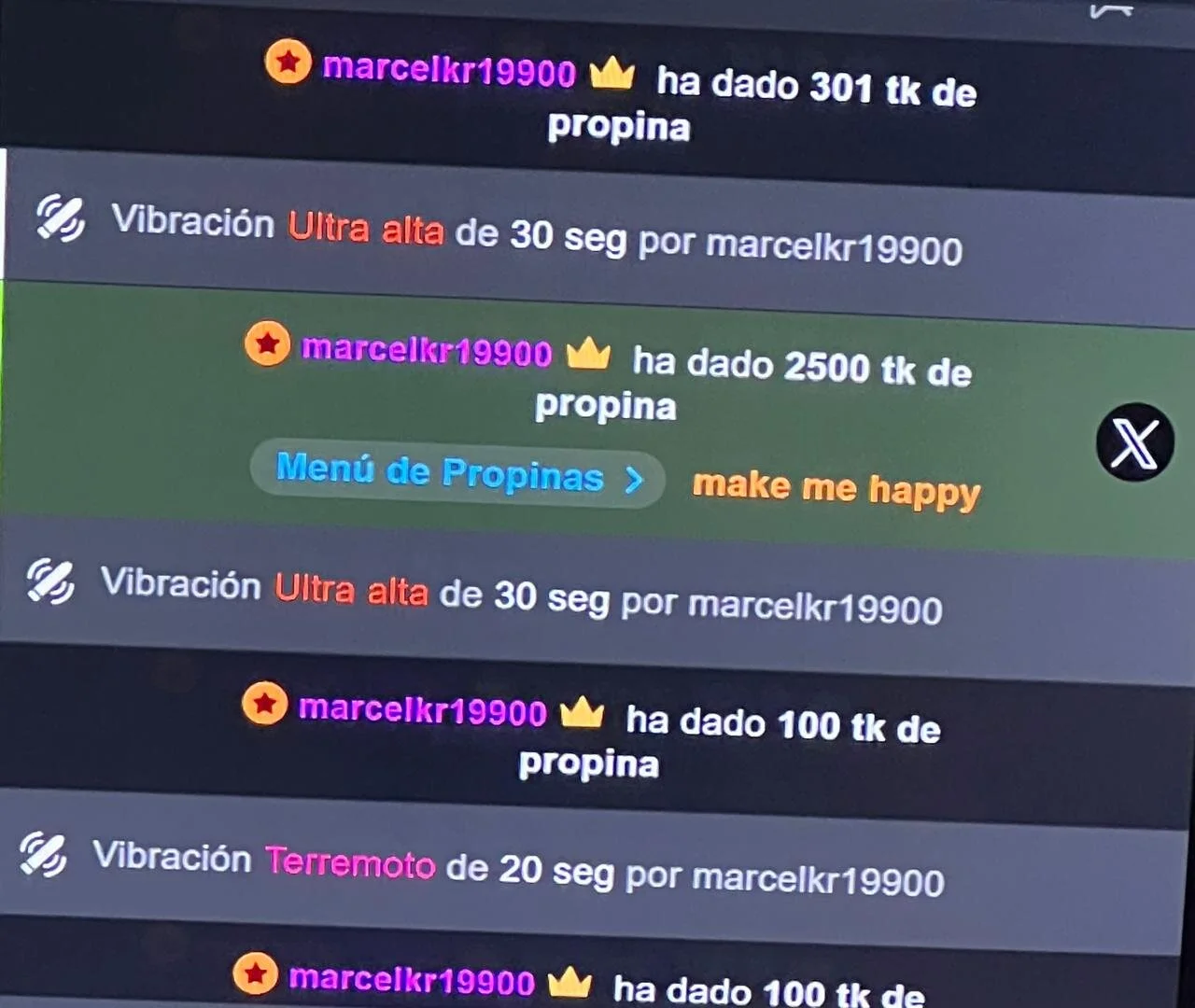Open marcelkr19900's profile from the 2500 tk tip
This screenshot has height=1008, width=1195.
[427, 350]
